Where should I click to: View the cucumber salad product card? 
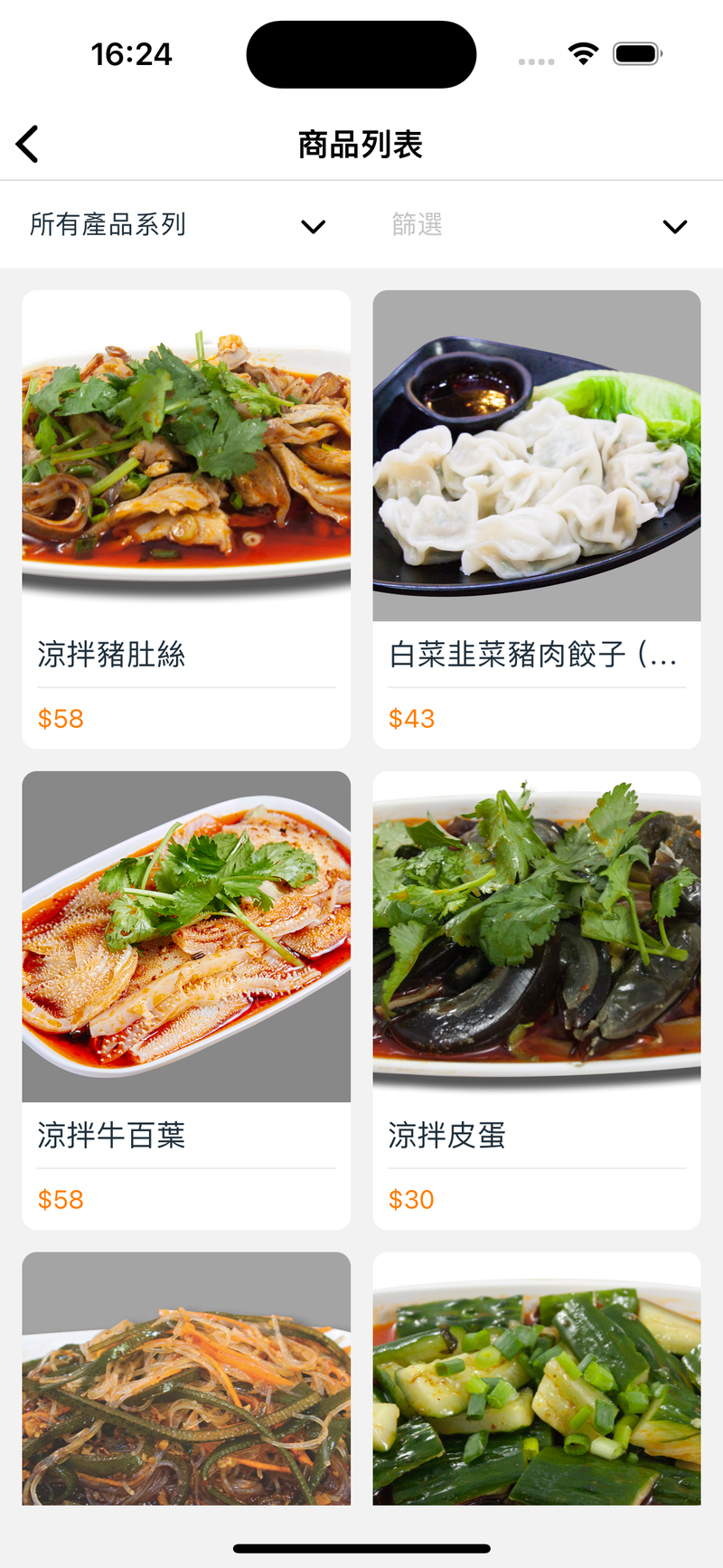pos(537,1379)
